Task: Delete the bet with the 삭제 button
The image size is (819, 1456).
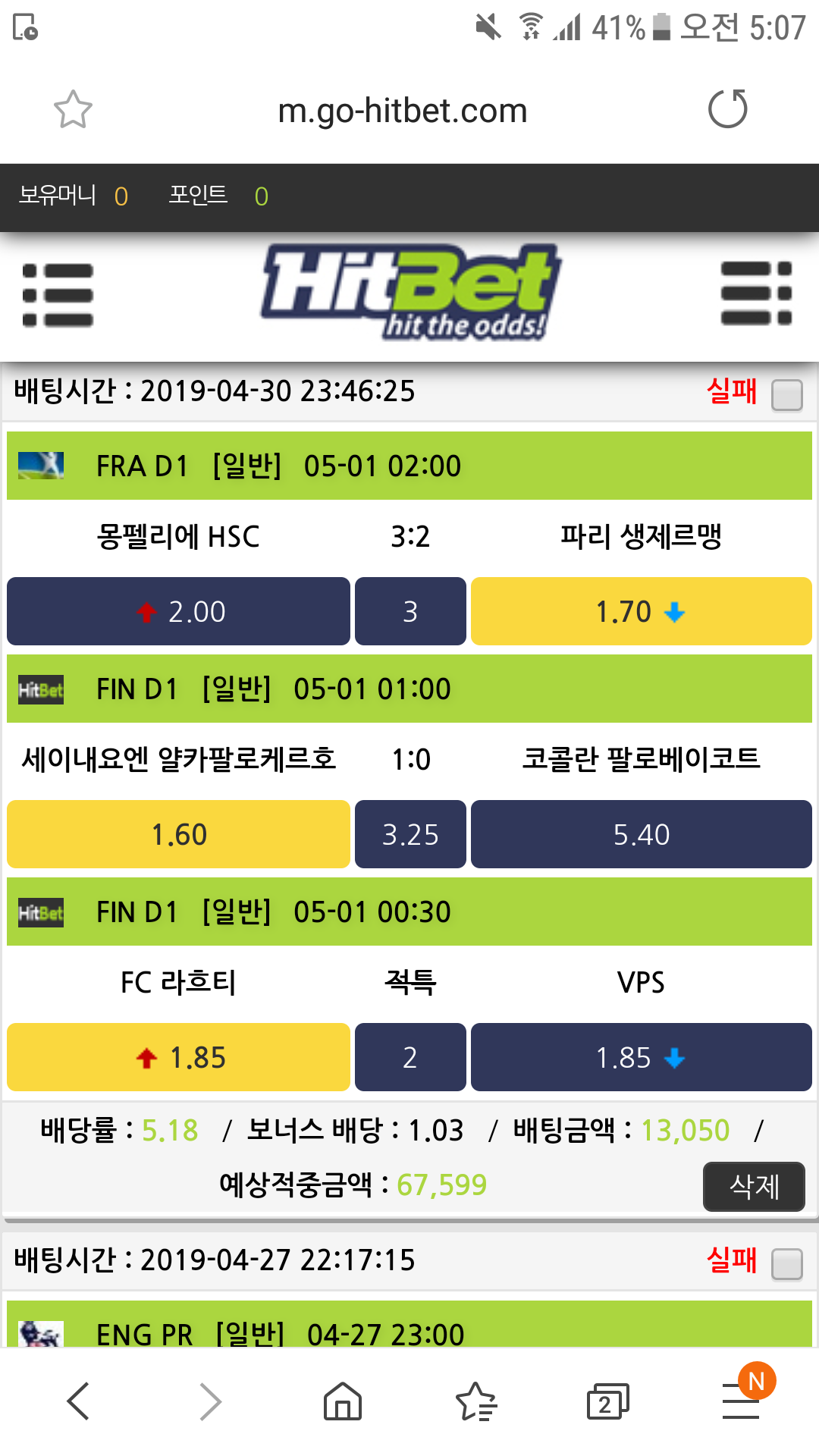Action: click(x=754, y=1187)
